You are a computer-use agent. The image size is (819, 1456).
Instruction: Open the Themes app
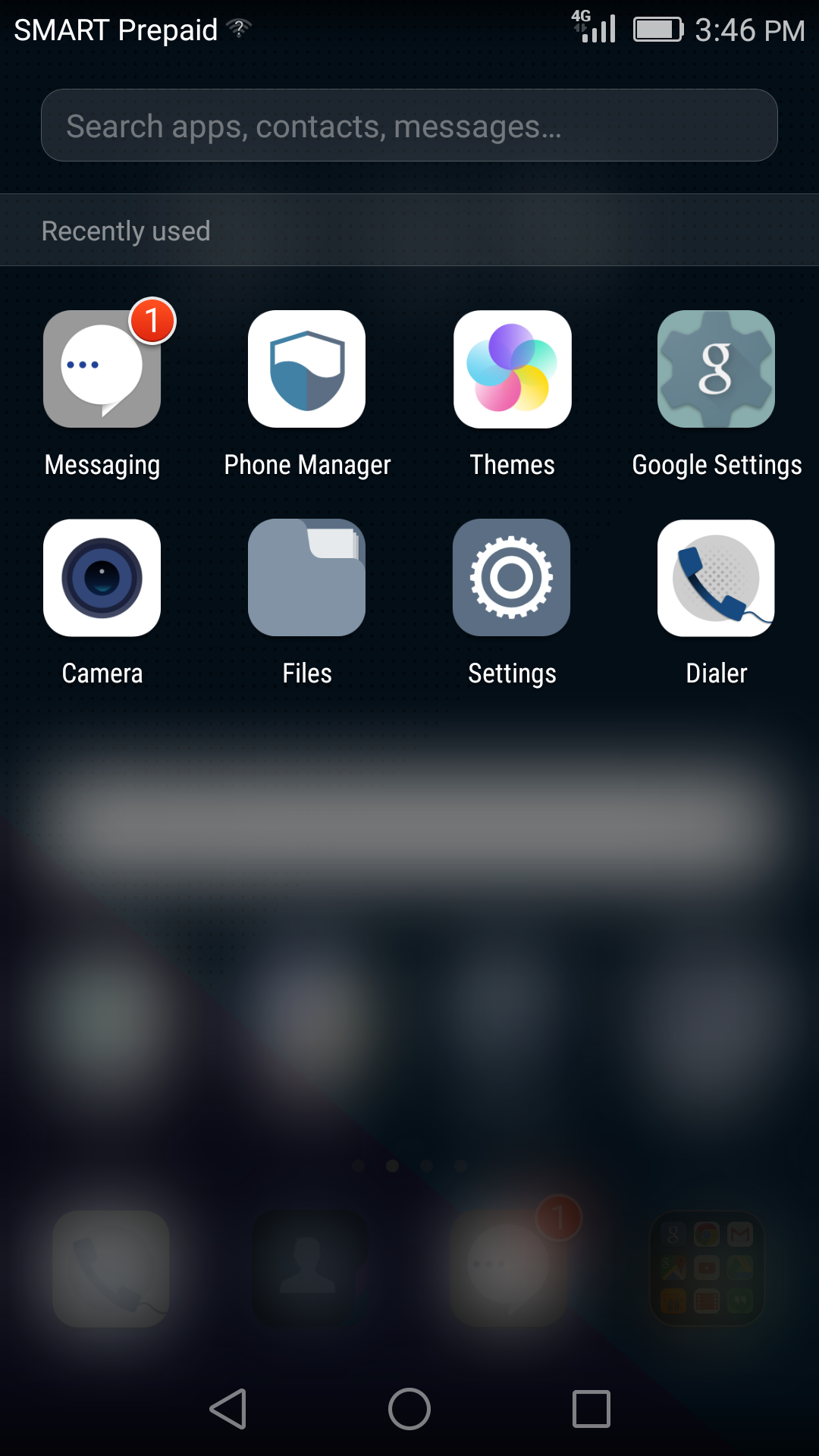(512, 369)
